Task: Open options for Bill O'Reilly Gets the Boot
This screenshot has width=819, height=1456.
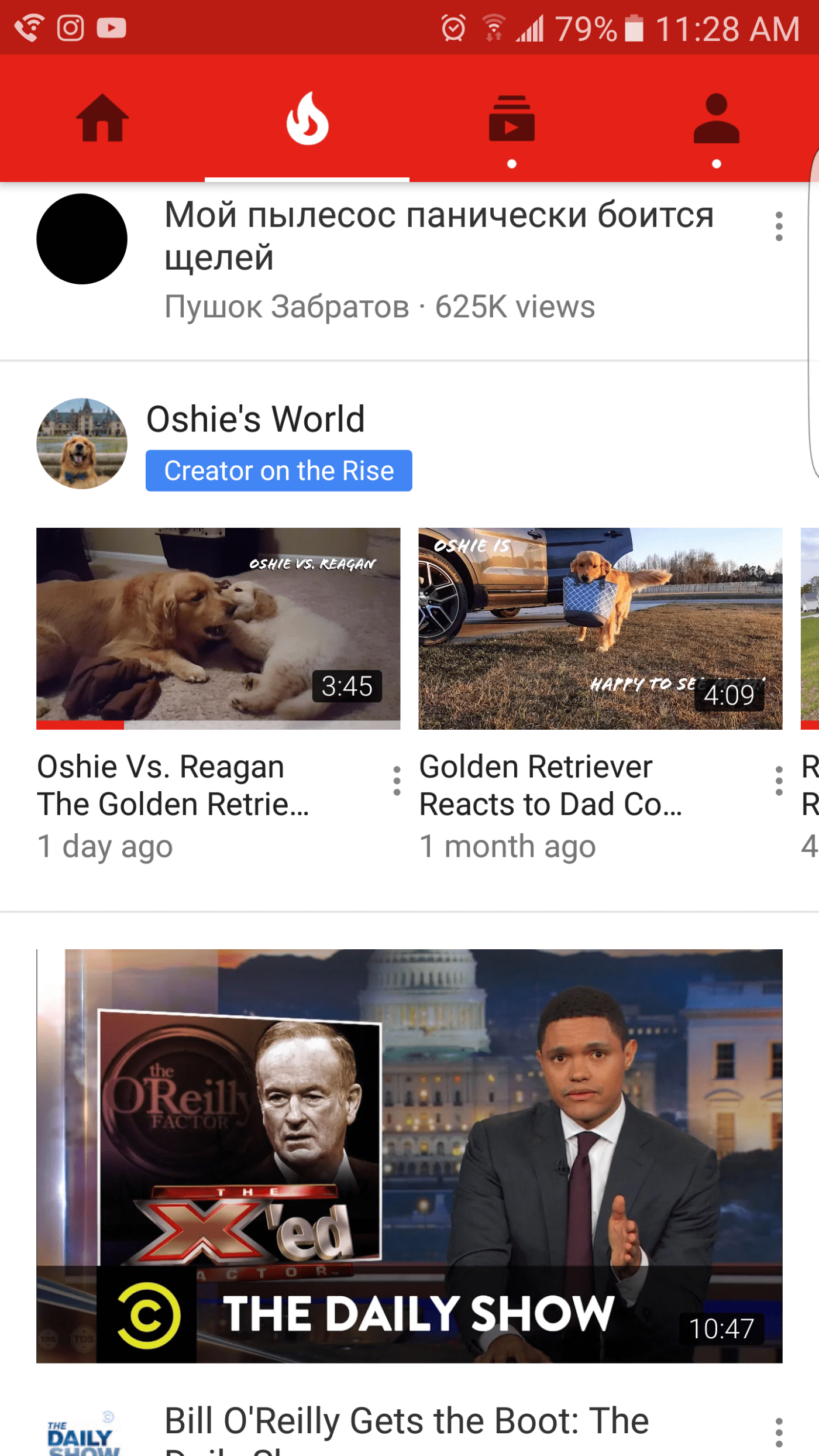Action: click(779, 1432)
